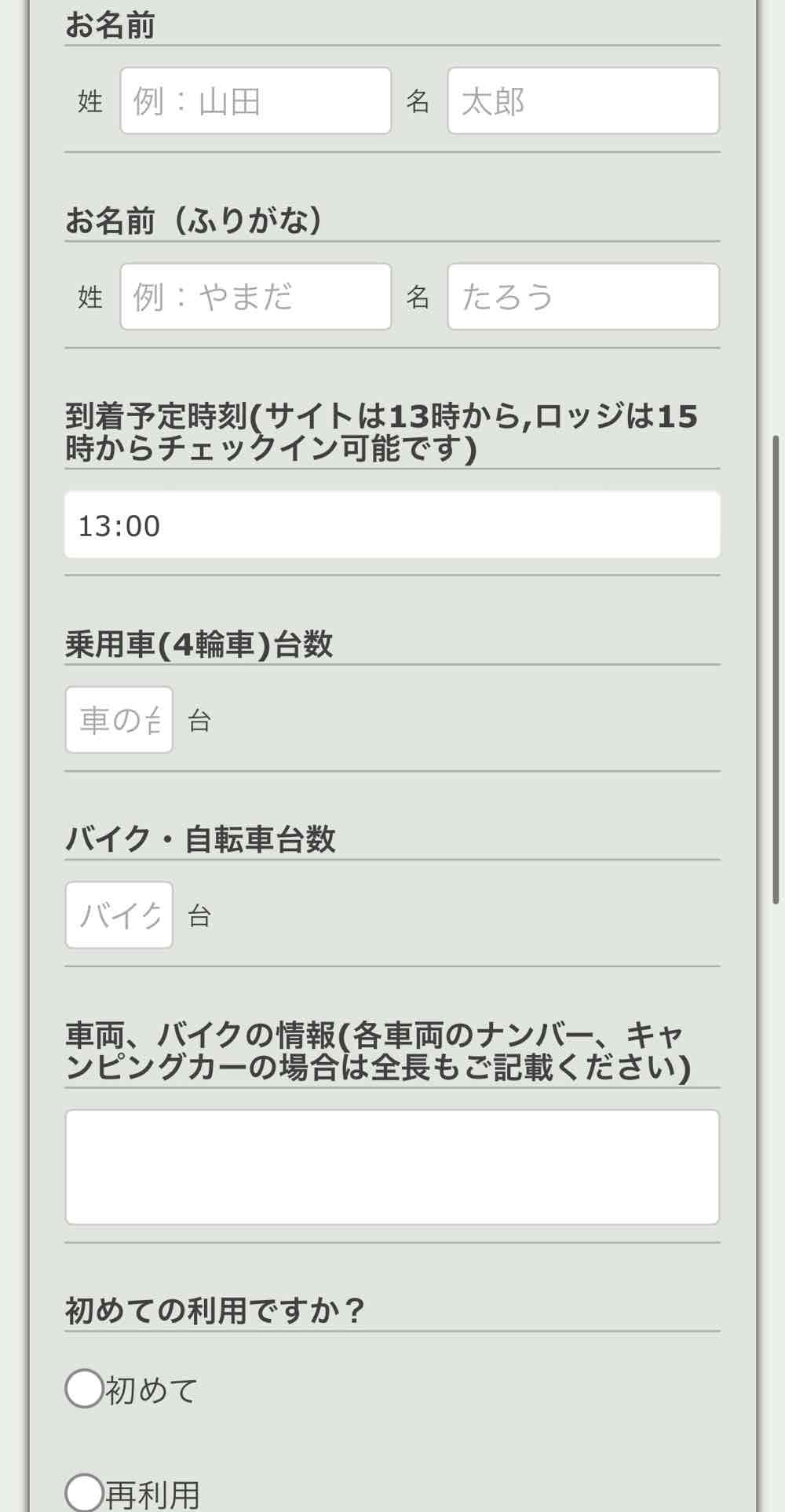The height and width of the screenshot is (1512, 785).
Task: Tap the 乗用車(4輪車)台数 input field
Action: (119, 720)
